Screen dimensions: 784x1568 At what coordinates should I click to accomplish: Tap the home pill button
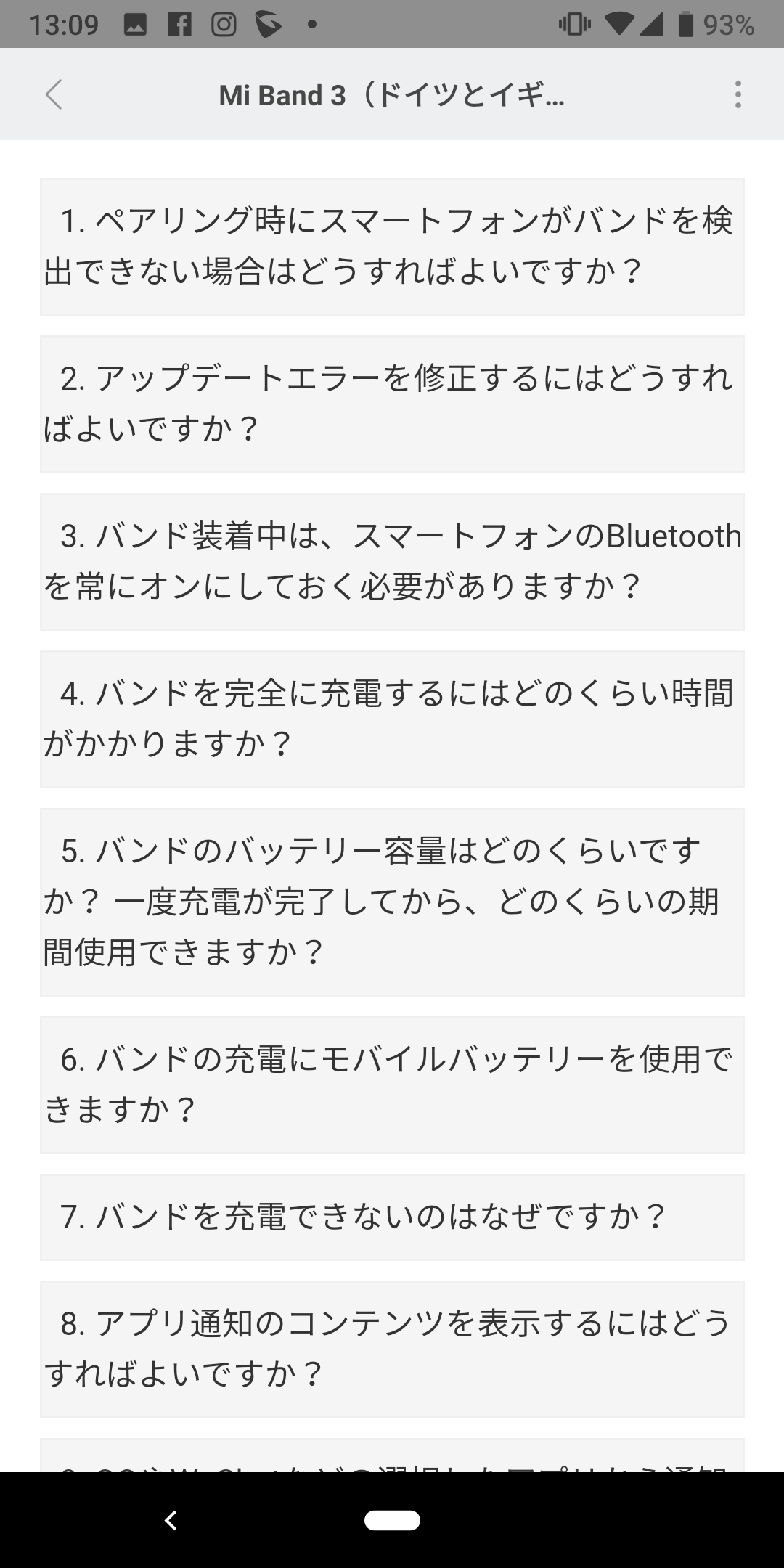point(392,1520)
